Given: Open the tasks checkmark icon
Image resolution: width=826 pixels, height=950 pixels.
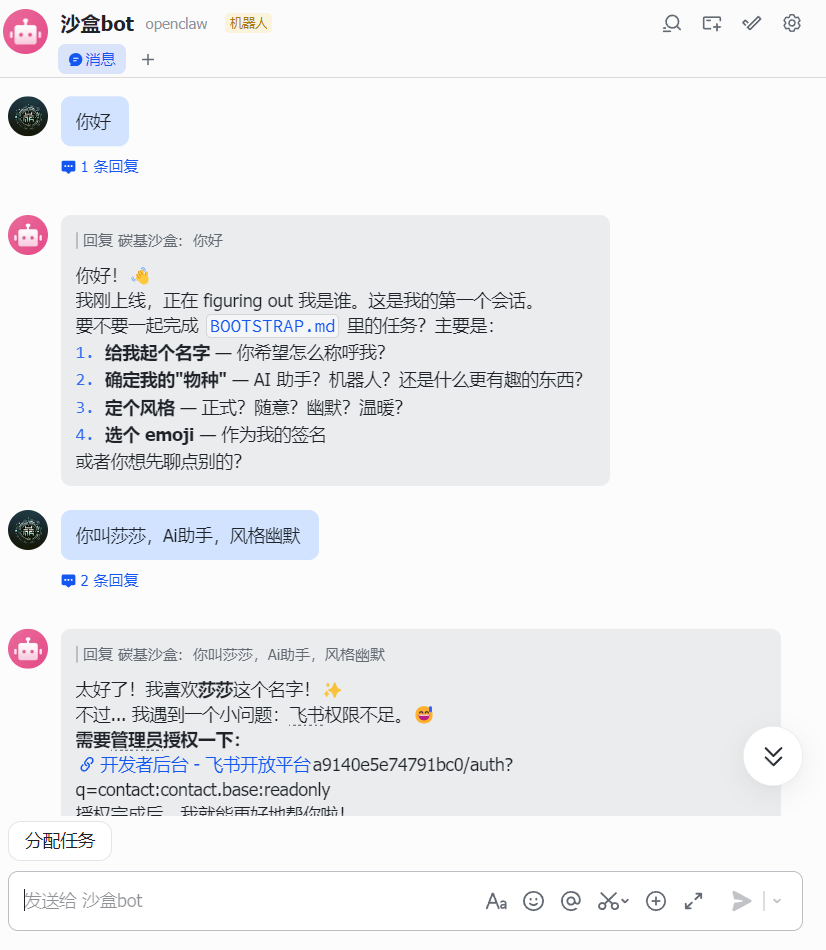Looking at the screenshot, I should coord(752,23).
